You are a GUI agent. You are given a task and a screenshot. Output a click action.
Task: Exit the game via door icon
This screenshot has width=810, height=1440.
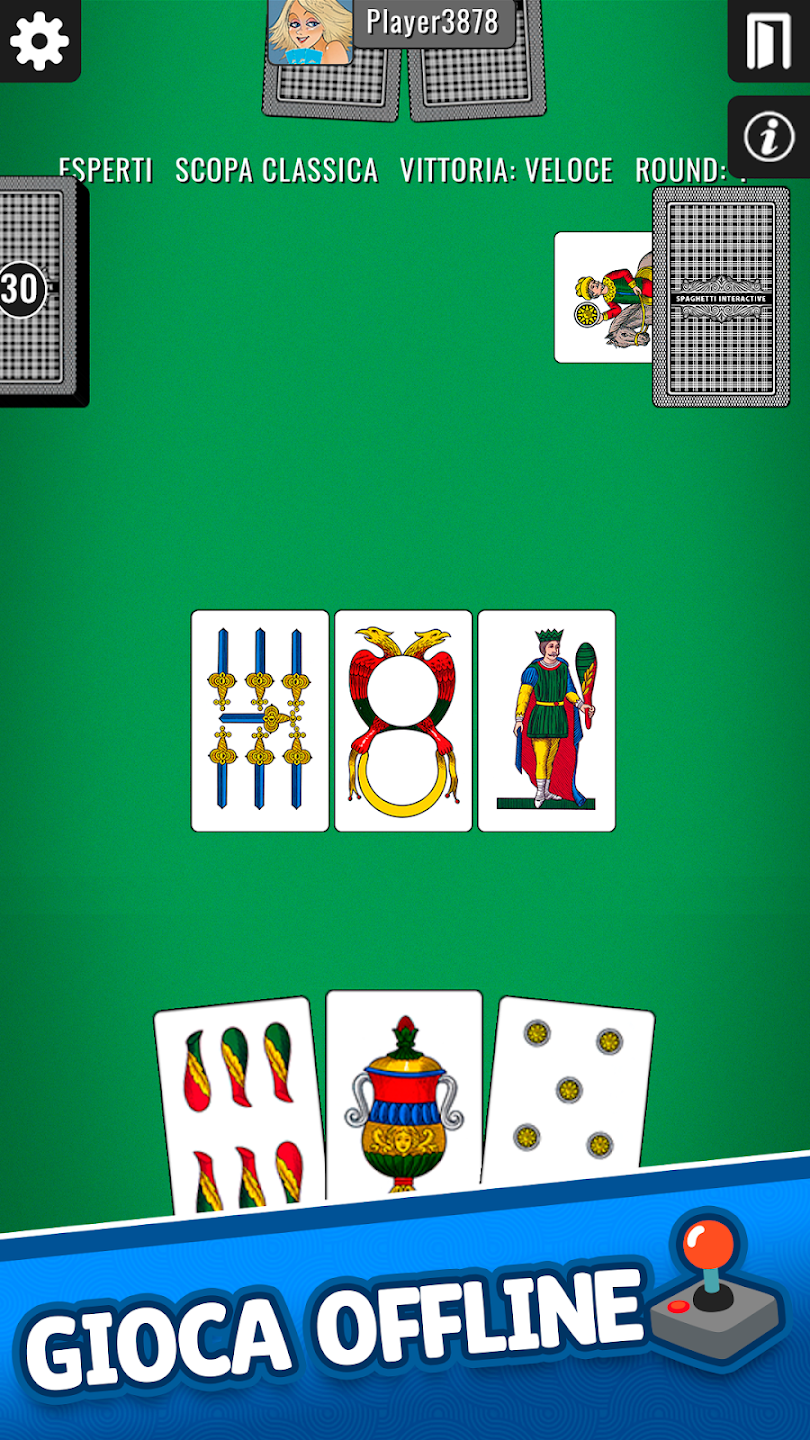[x=769, y=40]
